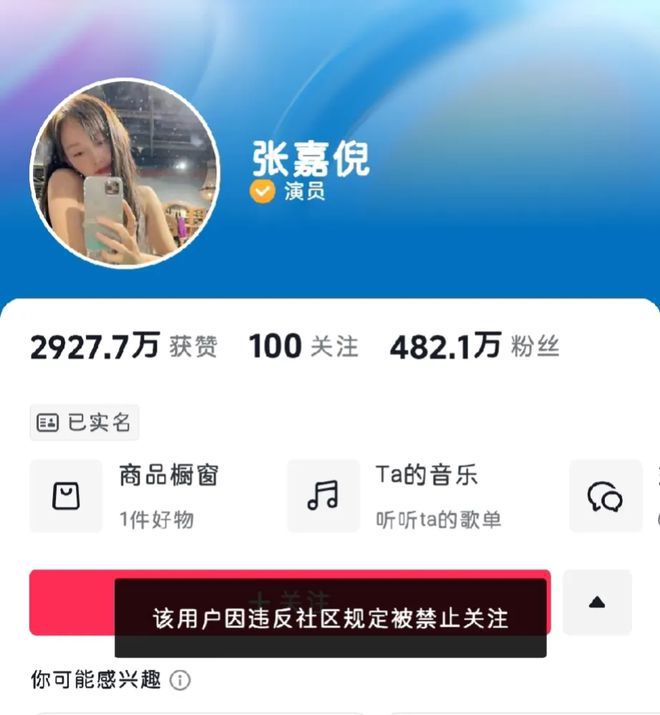Image resolution: width=660 pixels, height=715 pixels.
Task: View the 482.1万 粉丝 followers list
Action: (474, 347)
